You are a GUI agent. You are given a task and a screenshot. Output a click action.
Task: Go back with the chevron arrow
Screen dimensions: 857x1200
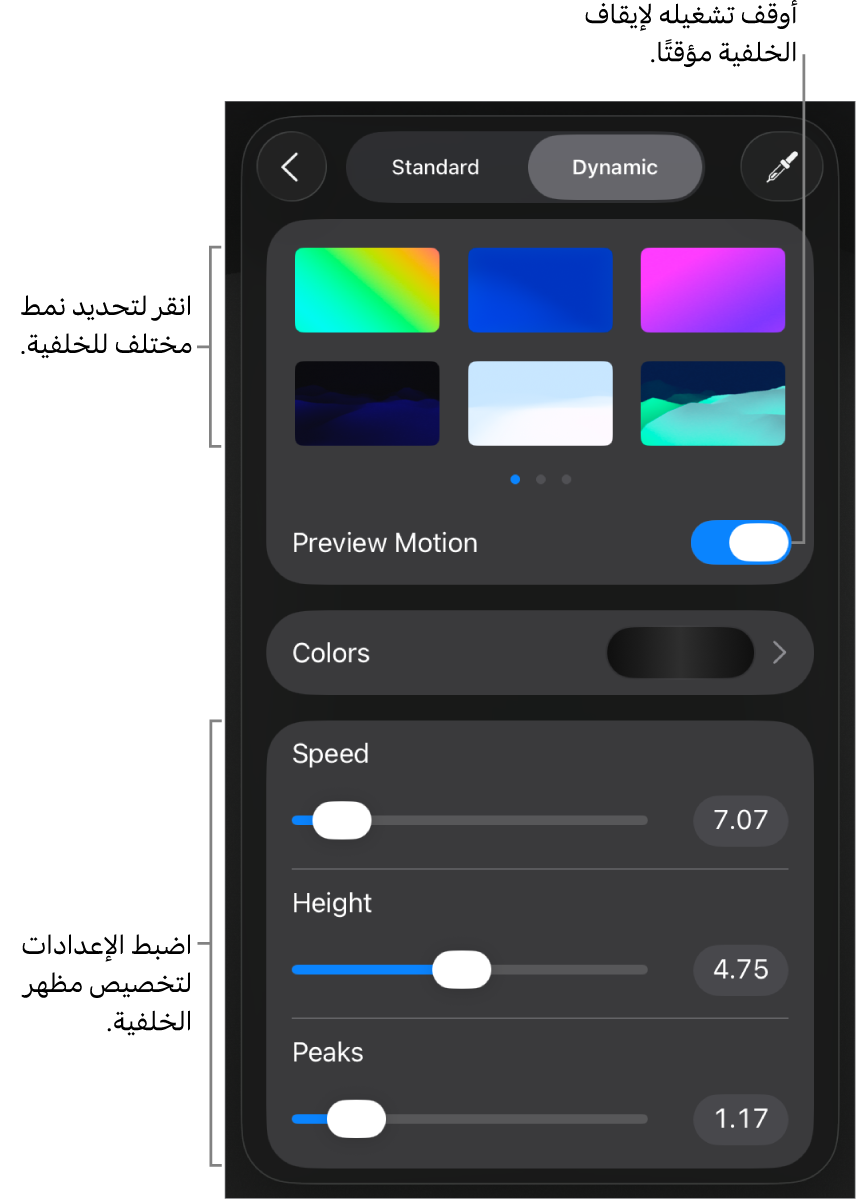click(291, 167)
